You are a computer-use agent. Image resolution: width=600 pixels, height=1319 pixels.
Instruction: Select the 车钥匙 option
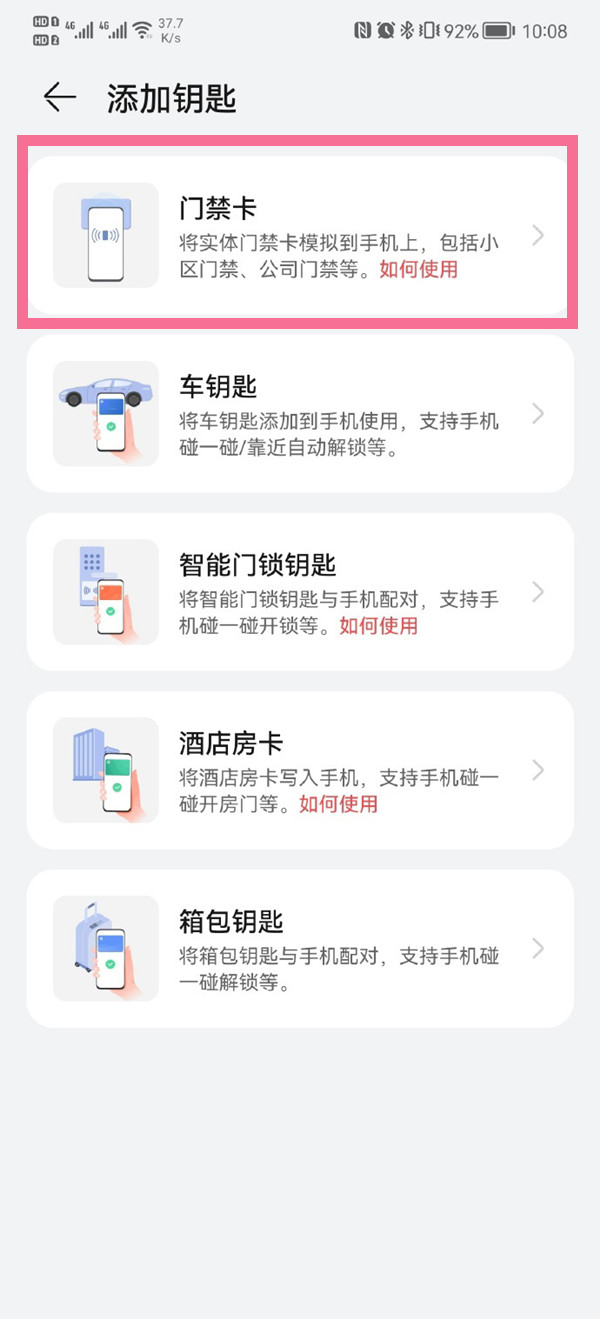click(300, 413)
